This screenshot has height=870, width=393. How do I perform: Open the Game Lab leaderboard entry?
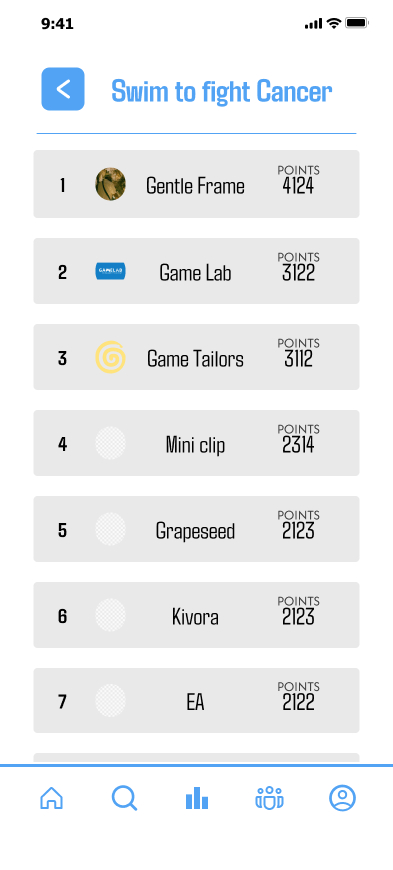click(196, 271)
